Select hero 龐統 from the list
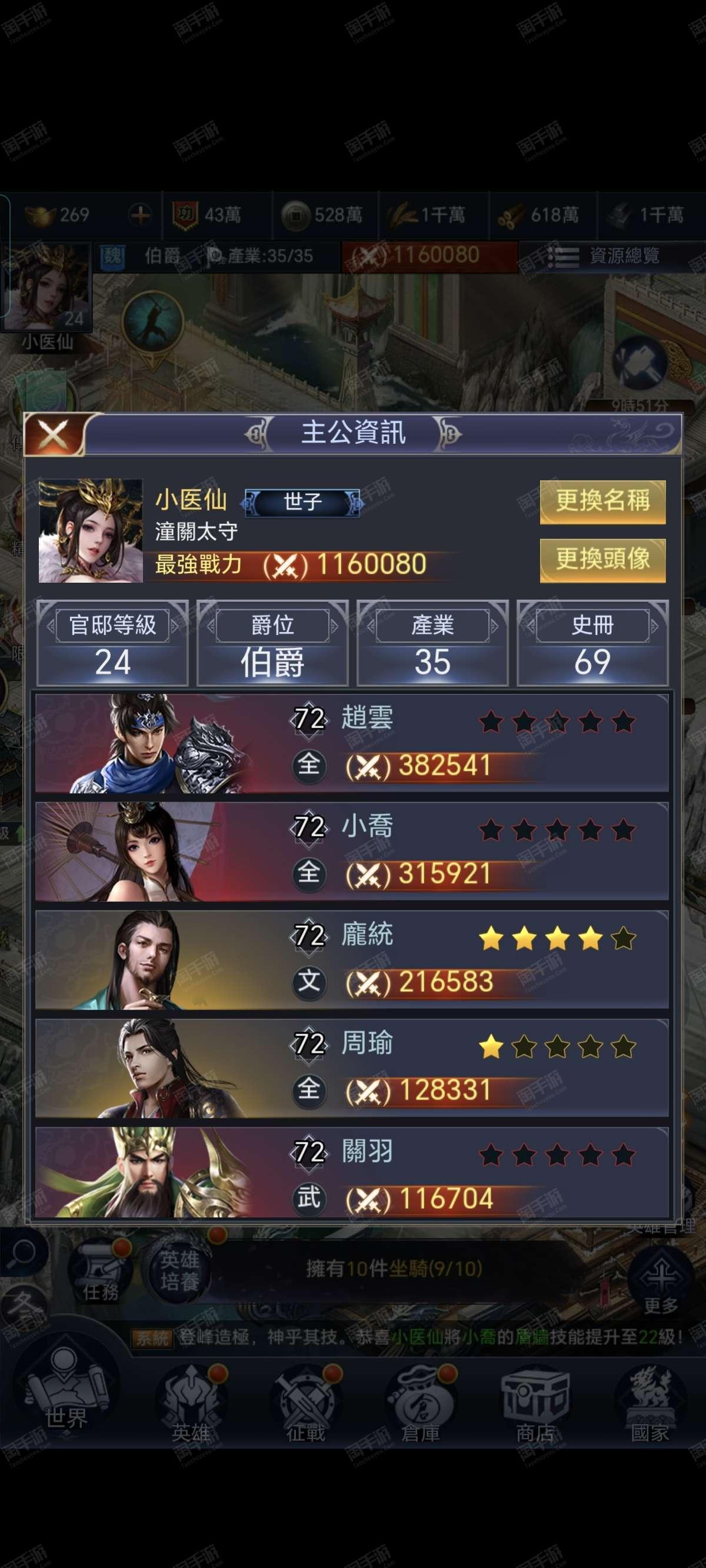 tap(352, 960)
